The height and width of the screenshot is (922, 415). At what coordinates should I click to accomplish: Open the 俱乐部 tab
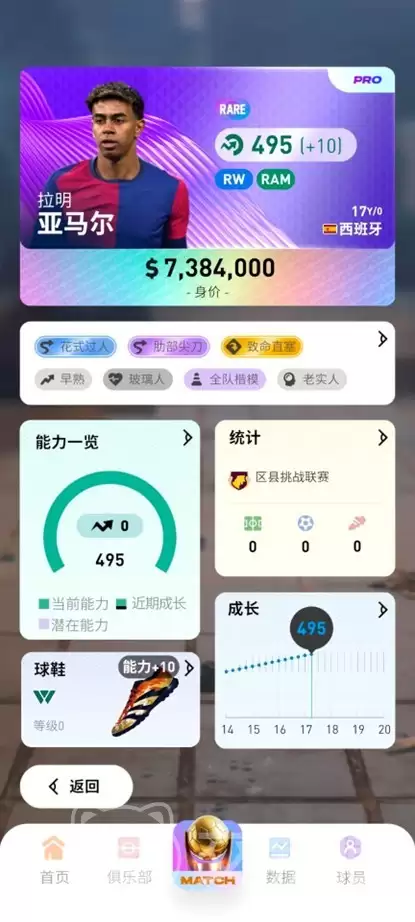coord(129,860)
